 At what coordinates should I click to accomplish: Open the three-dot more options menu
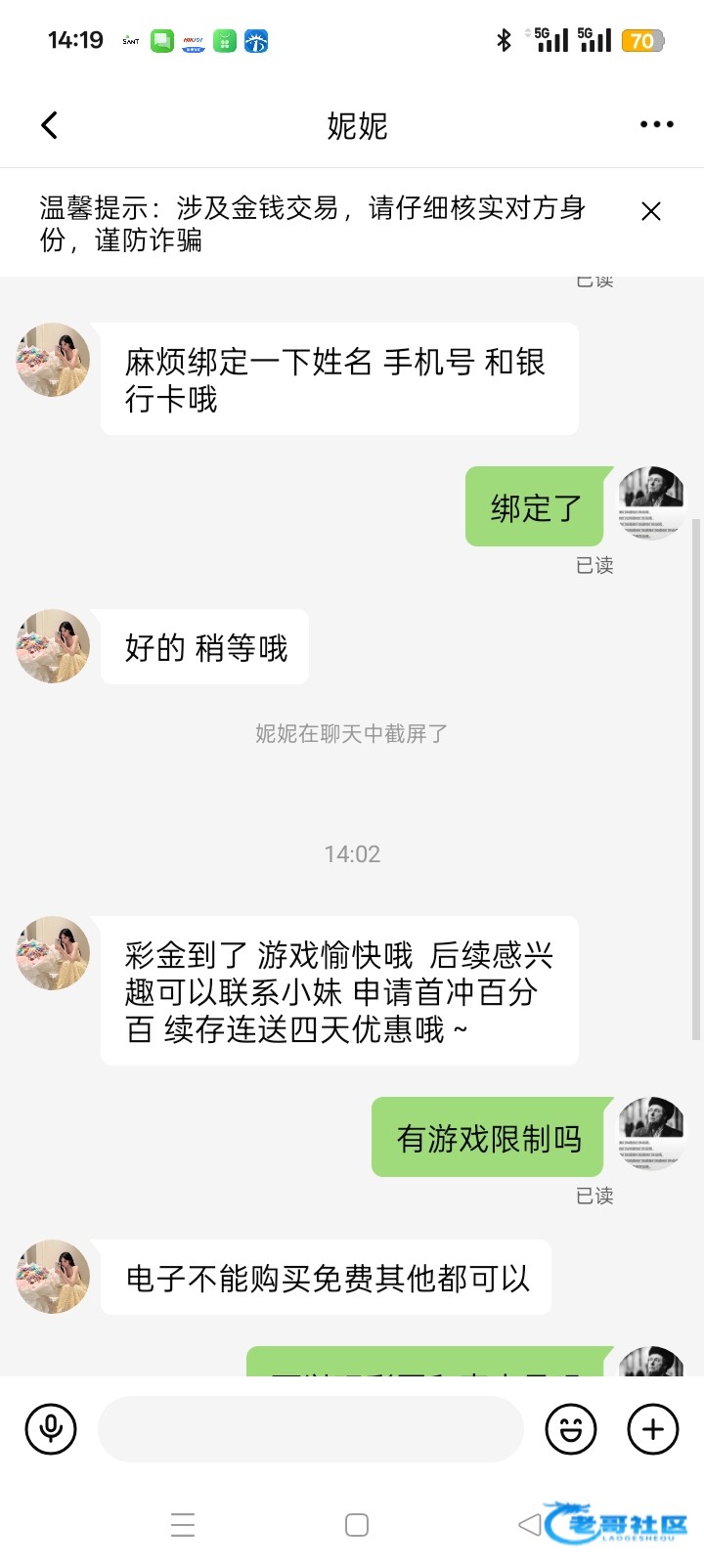[656, 125]
